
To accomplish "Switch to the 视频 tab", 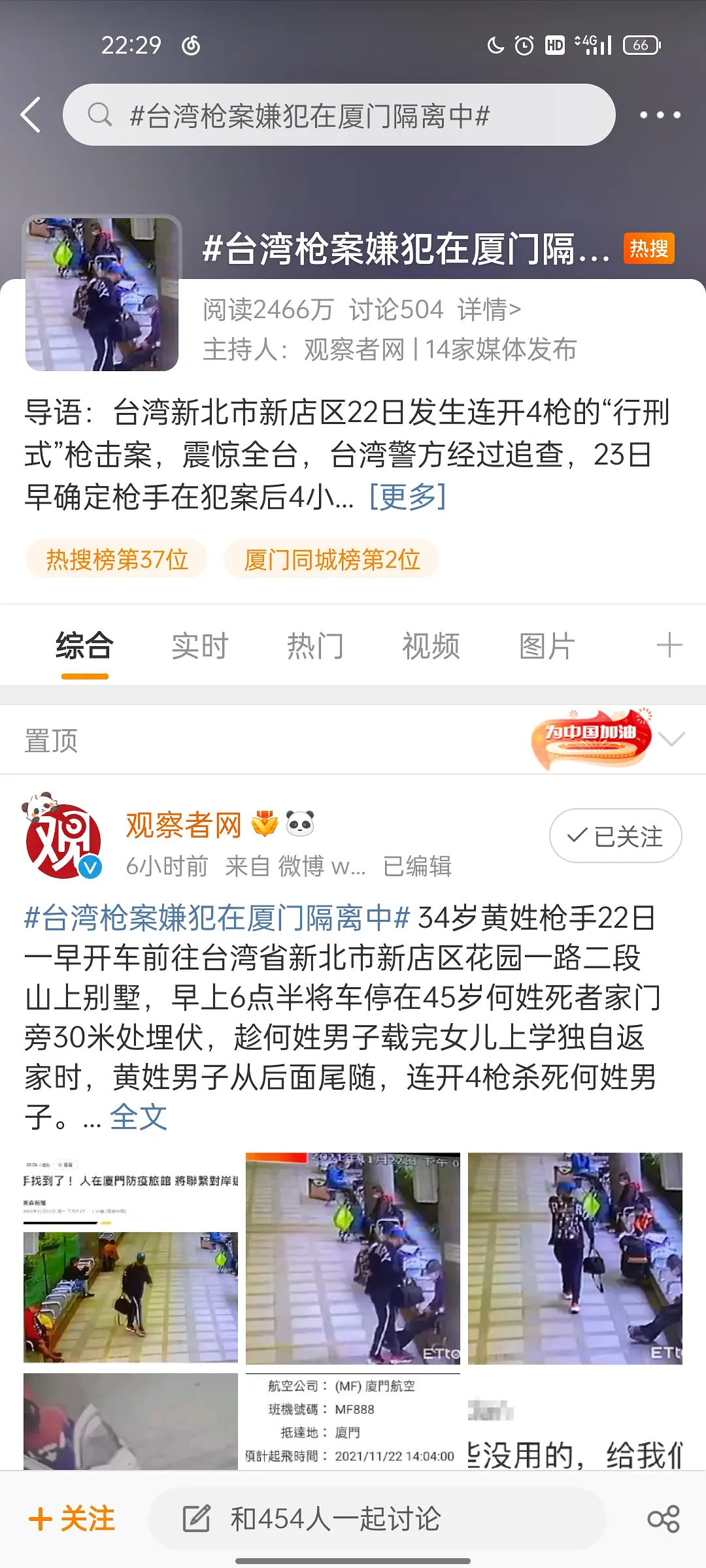I will point(431,645).
